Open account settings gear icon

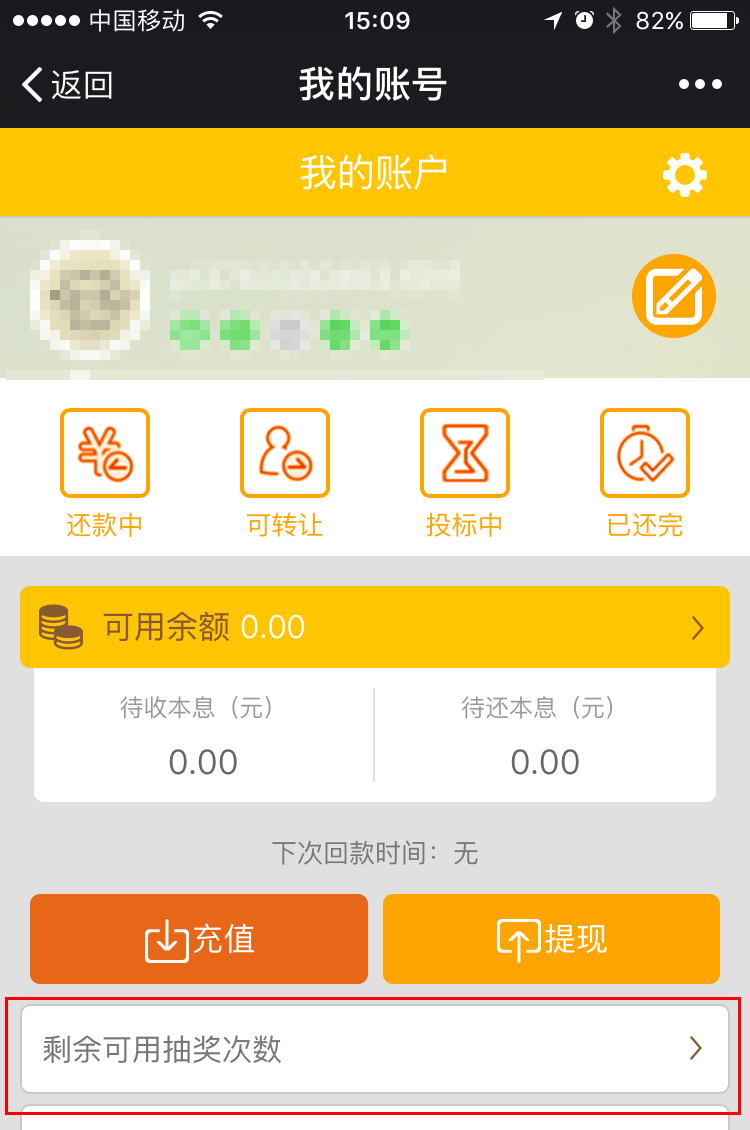(x=685, y=176)
